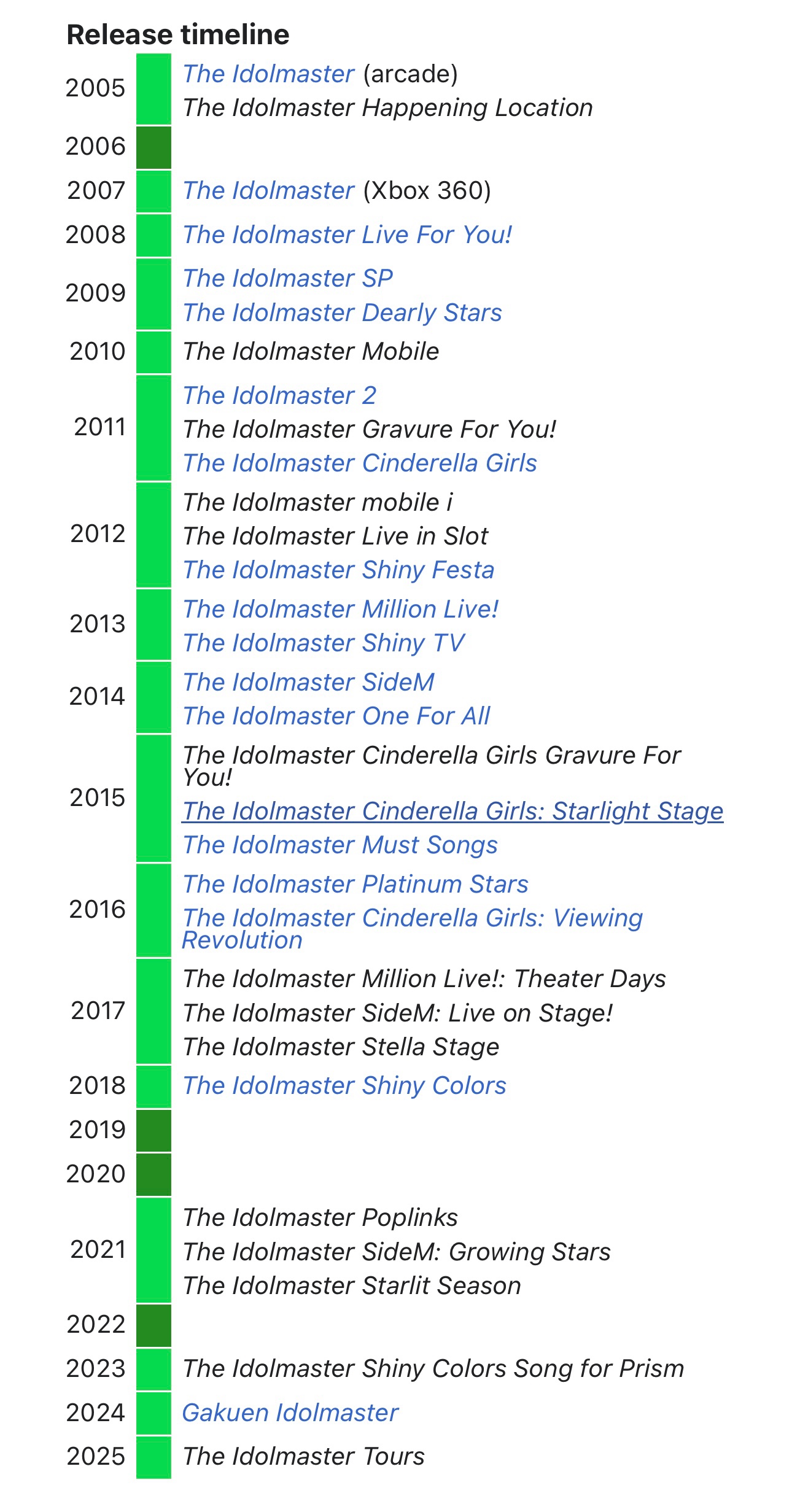Open The Idolmaster Live For You! link
The width and height of the screenshot is (792, 1512).
(x=347, y=235)
